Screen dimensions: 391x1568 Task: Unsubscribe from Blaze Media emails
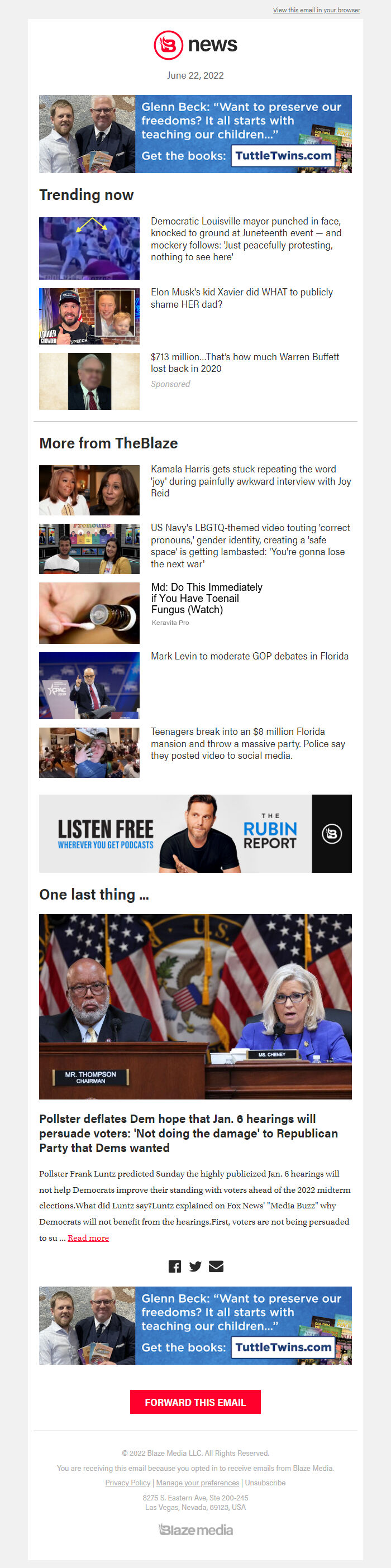click(x=265, y=1482)
